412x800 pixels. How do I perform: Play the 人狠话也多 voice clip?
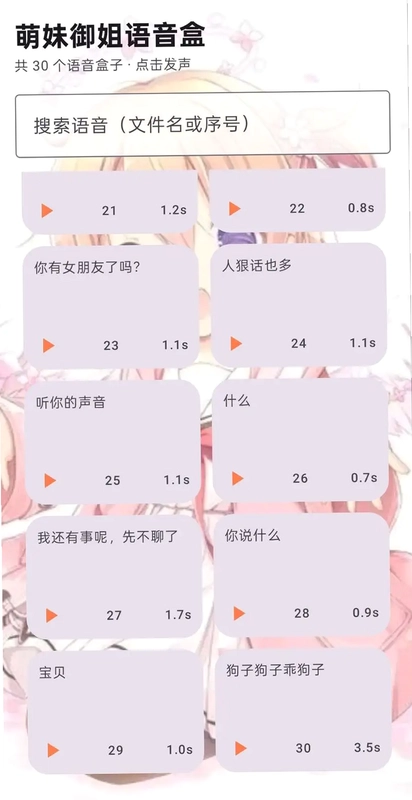(236, 343)
